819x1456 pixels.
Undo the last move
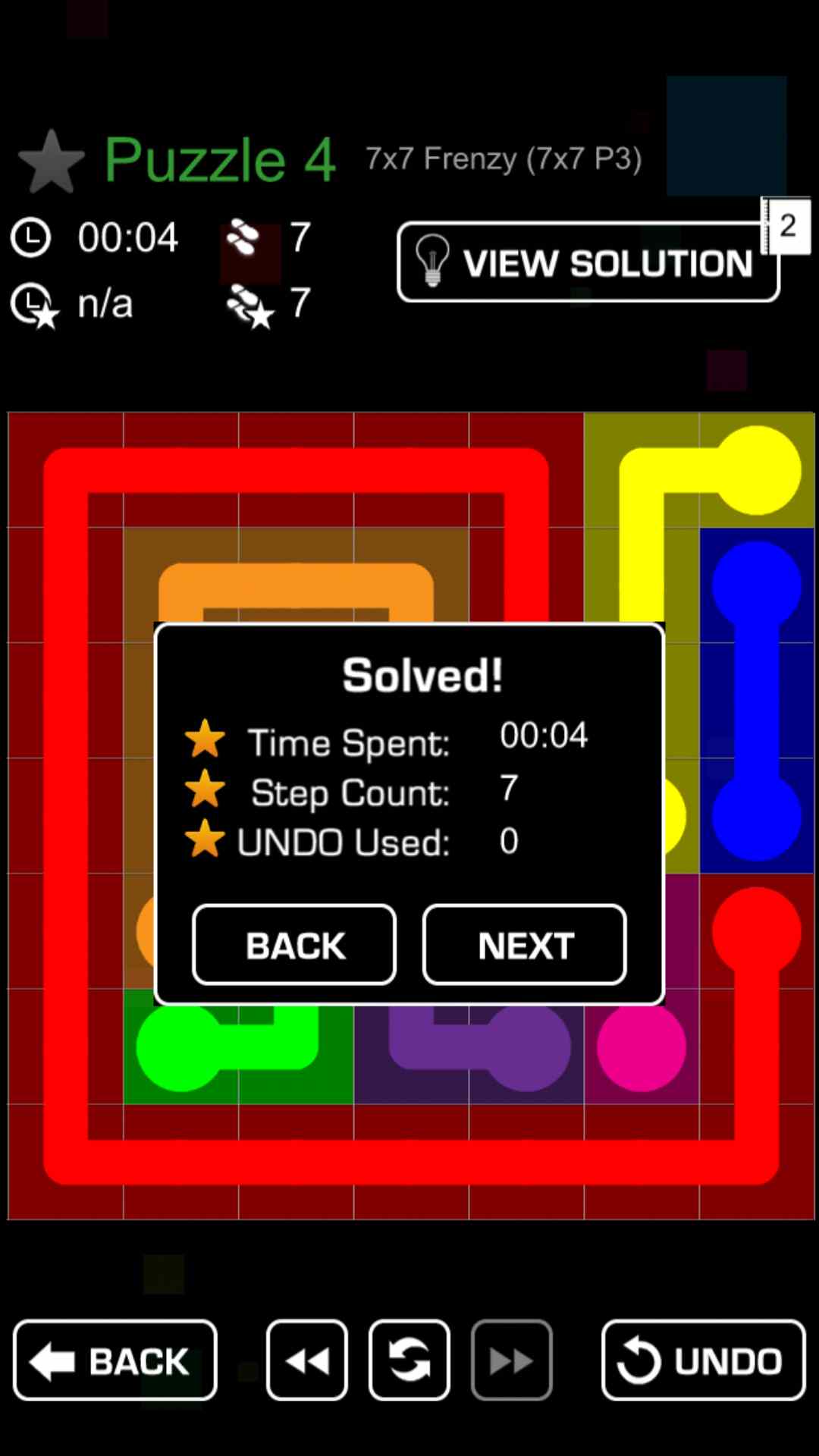[703, 1360]
